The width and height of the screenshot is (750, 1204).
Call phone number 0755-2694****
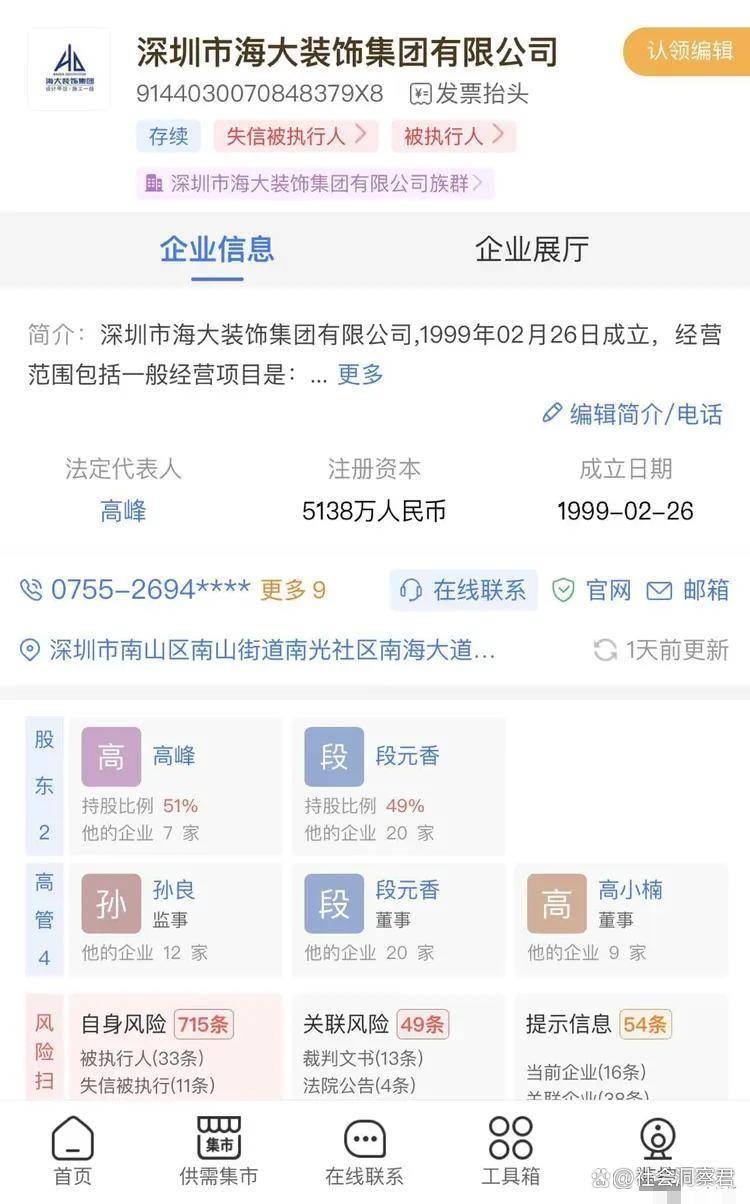[150, 590]
